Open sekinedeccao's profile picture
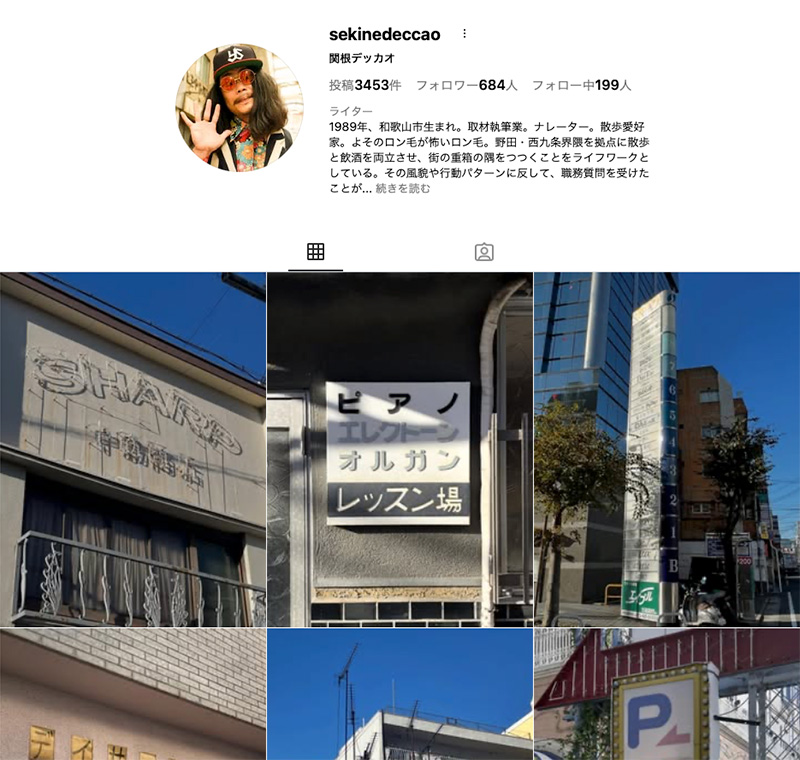 tap(240, 107)
